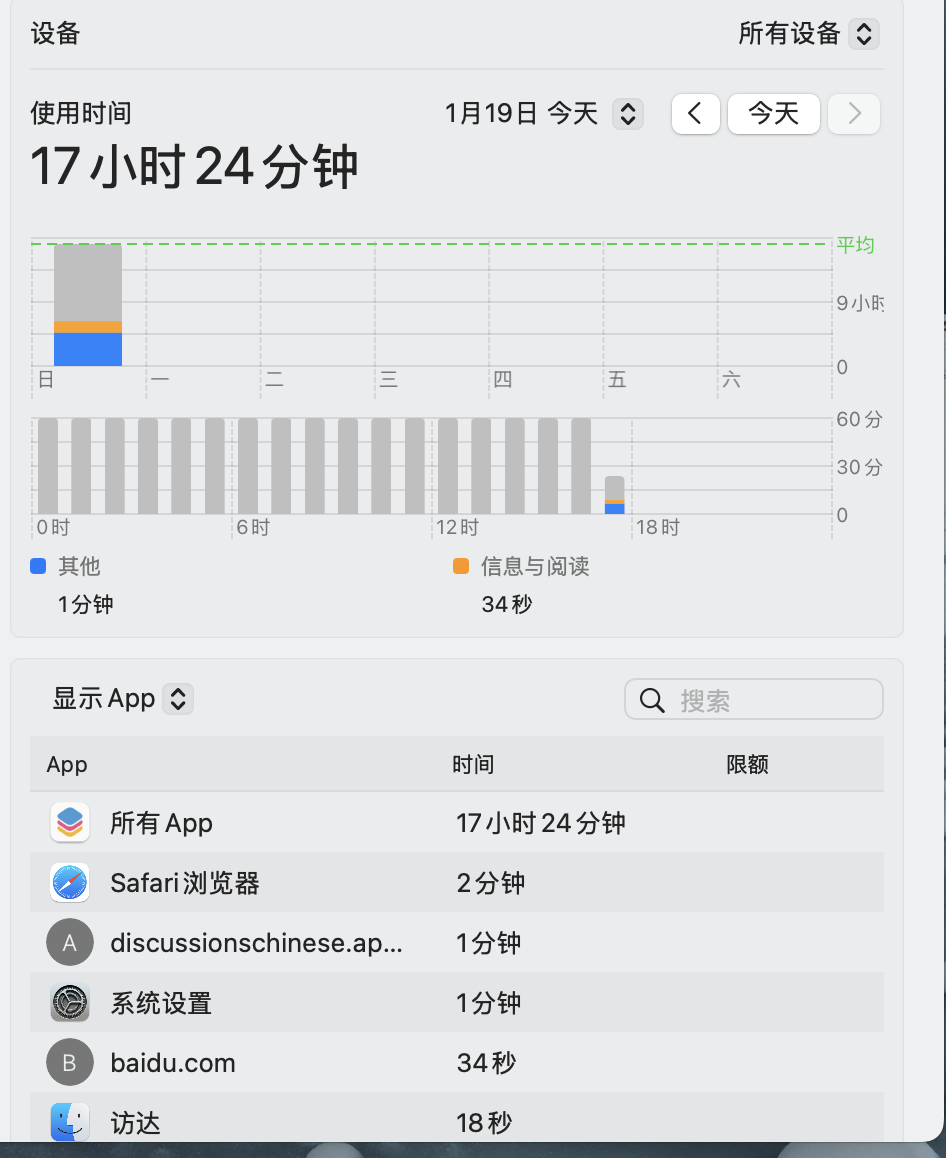Image resolution: width=946 pixels, height=1158 pixels.
Task: Open the discussionschinese.ap... usage row
Action: pyautogui.click(x=456, y=943)
